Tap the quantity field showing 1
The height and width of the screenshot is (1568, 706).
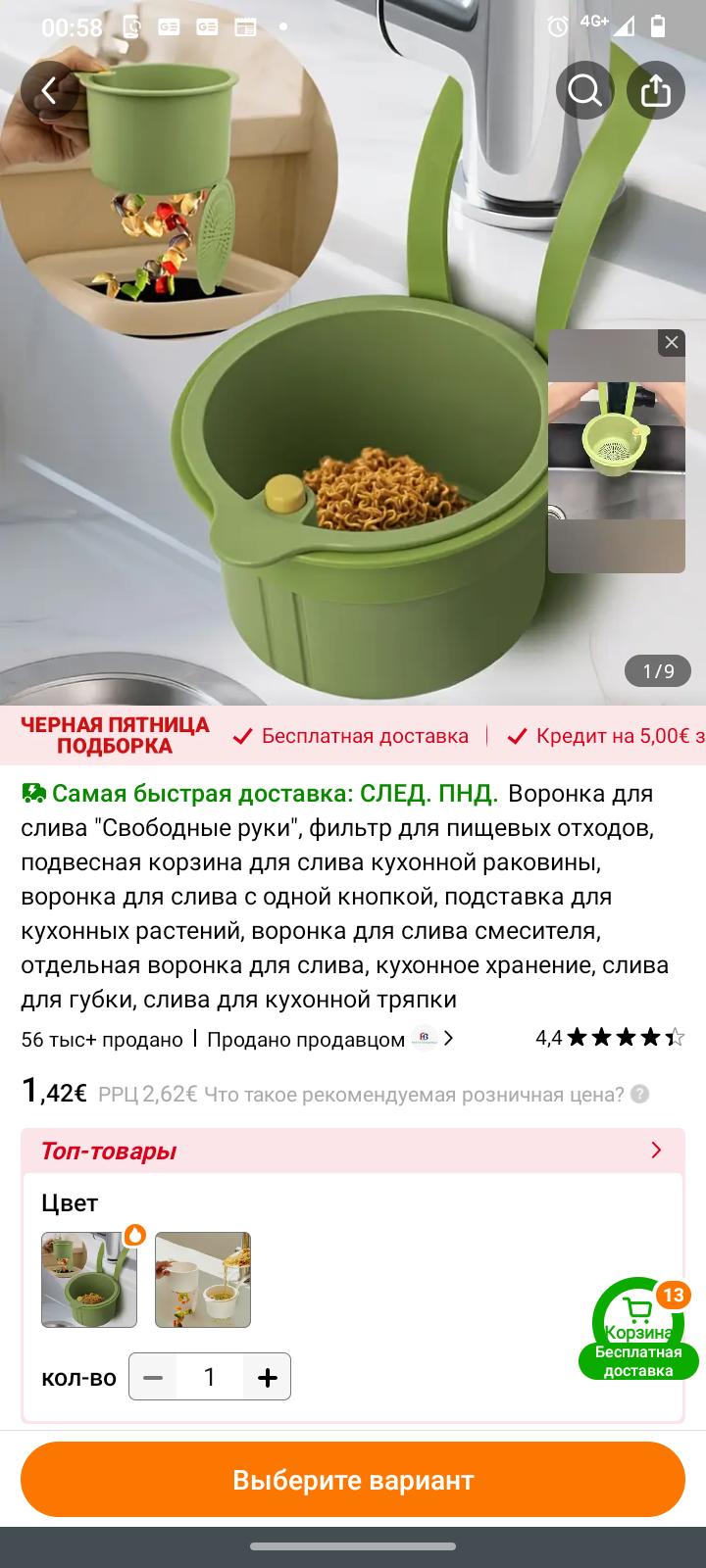(210, 1377)
